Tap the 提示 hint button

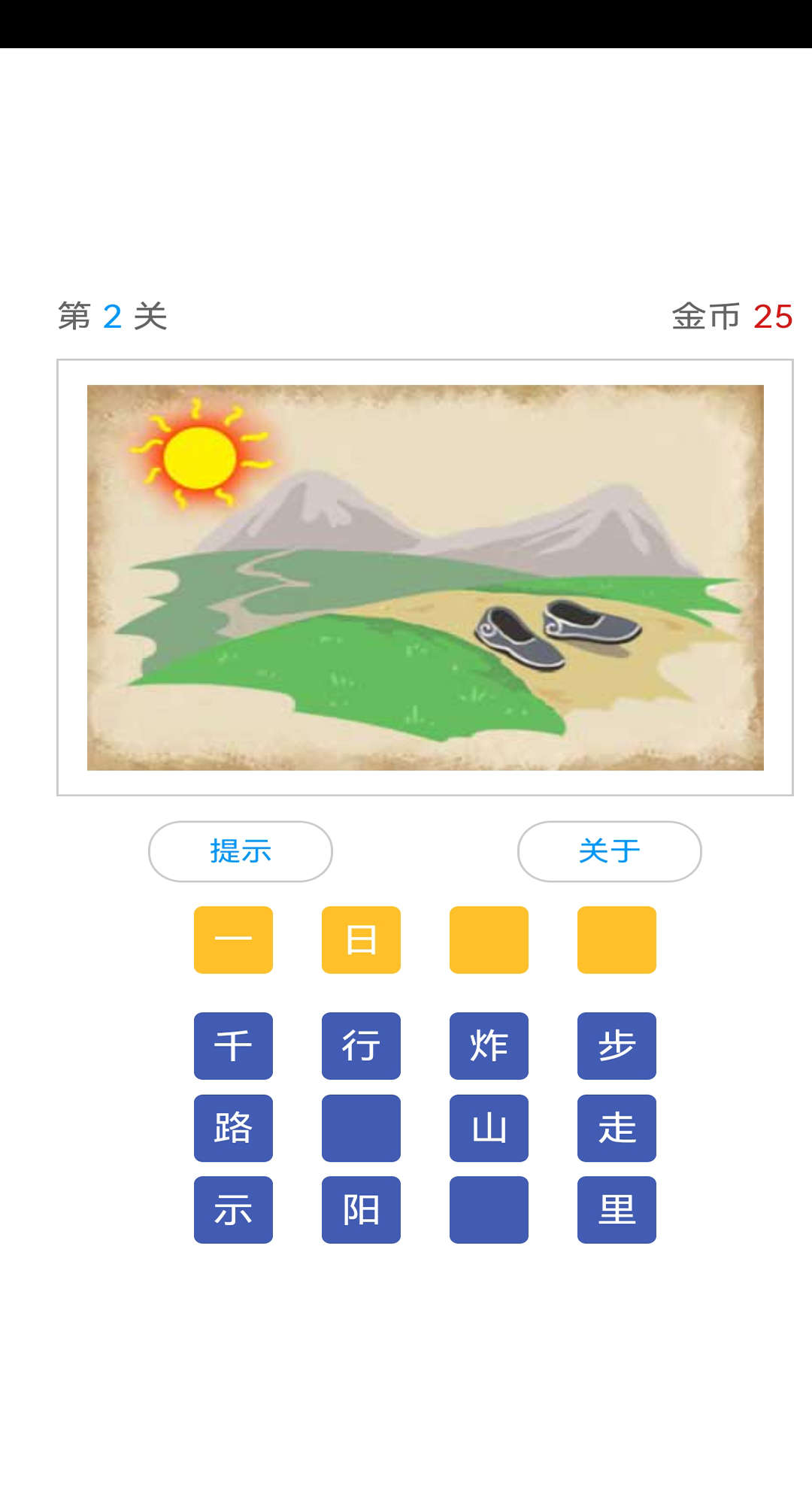tap(240, 851)
